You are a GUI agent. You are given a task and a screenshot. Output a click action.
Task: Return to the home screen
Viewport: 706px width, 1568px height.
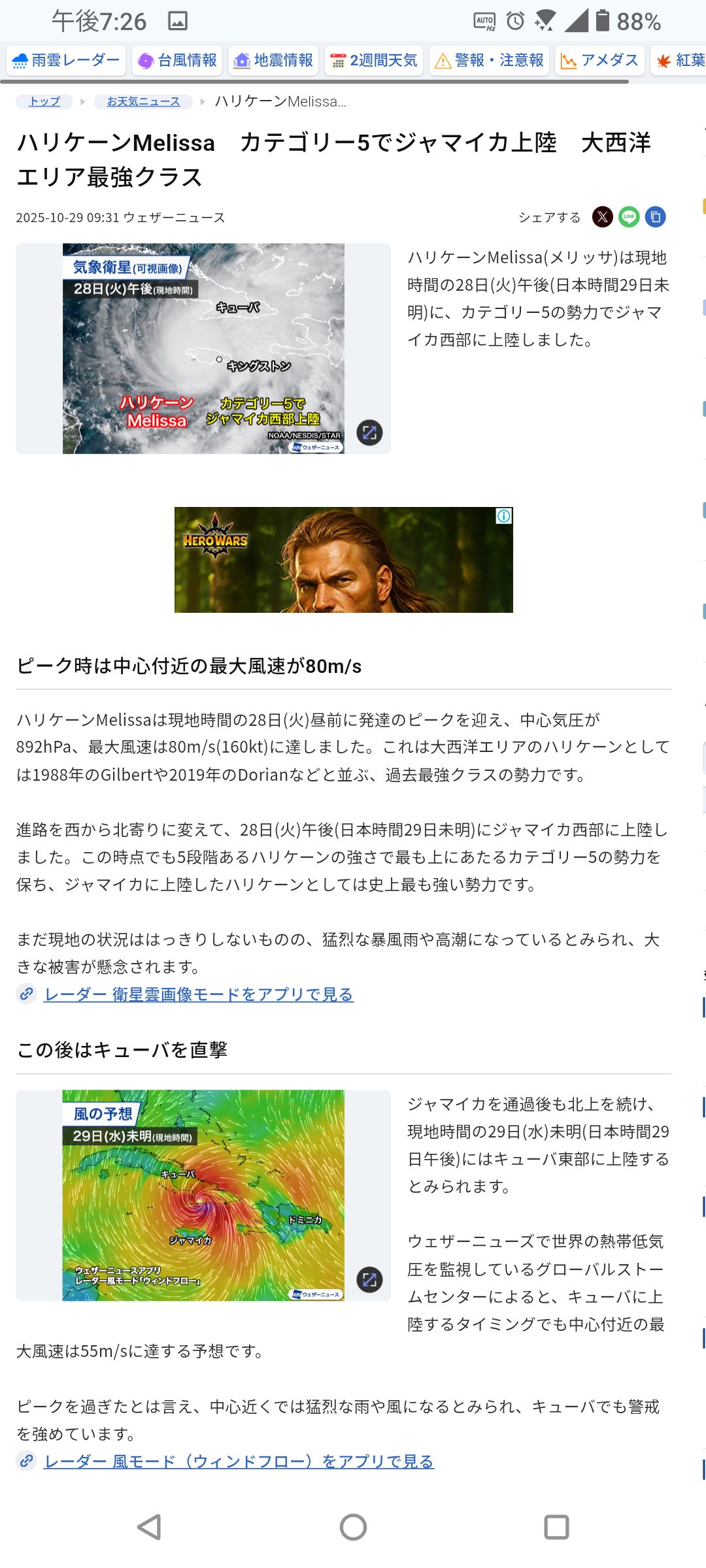[353, 1527]
